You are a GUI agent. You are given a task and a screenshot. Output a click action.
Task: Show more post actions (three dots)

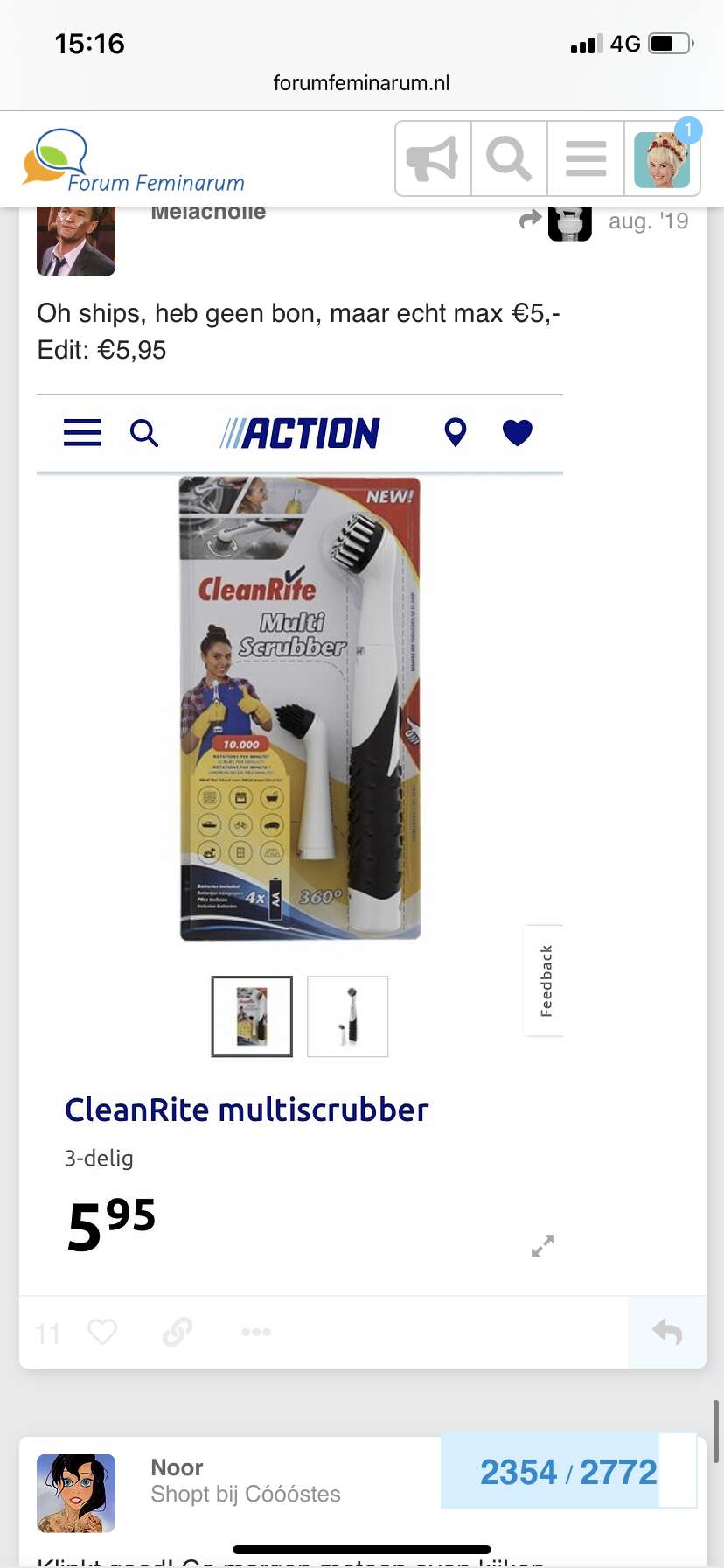click(256, 1332)
